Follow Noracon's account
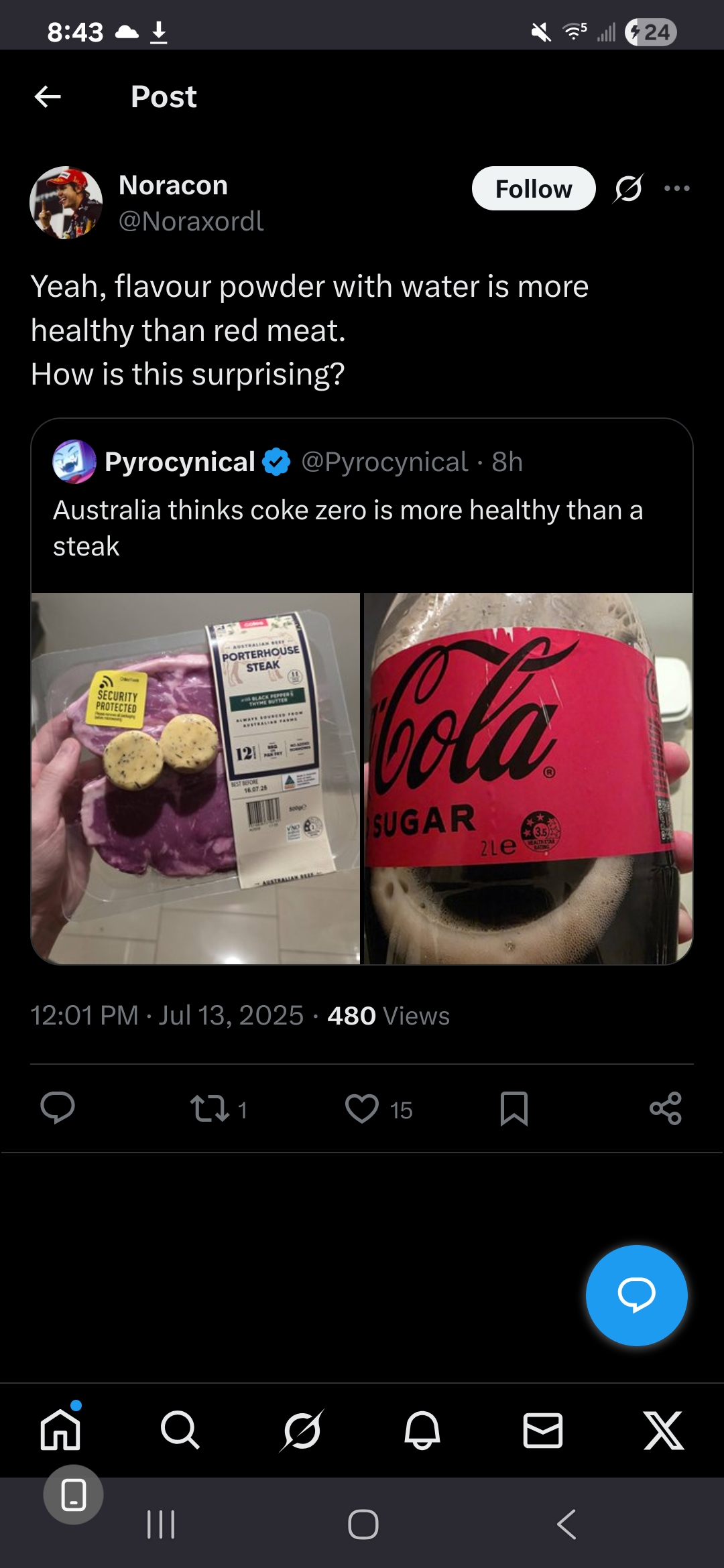Screen dimensions: 724x1568 (533, 188)
